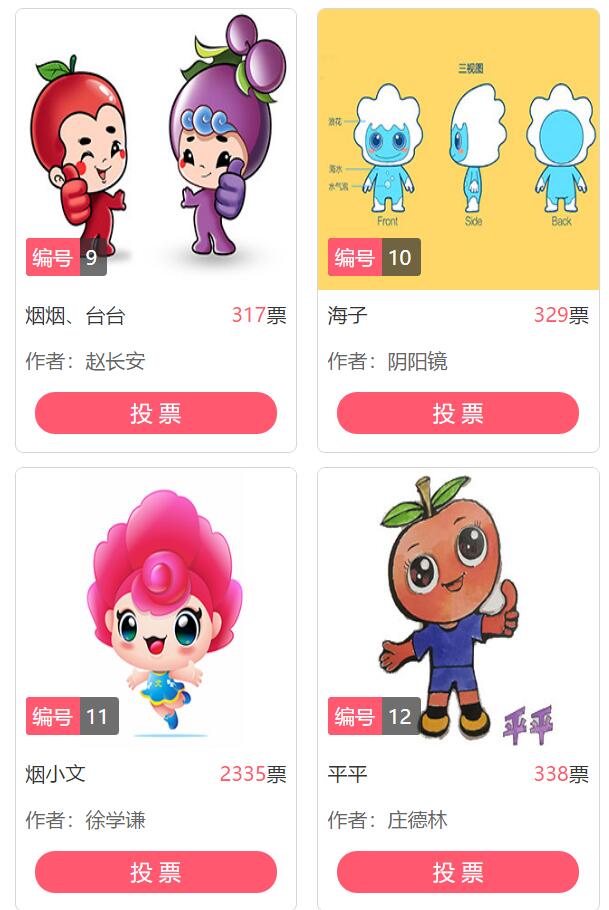Vote for entry 平平
Viewport: 609px width, 910px height.
point(458,872)
